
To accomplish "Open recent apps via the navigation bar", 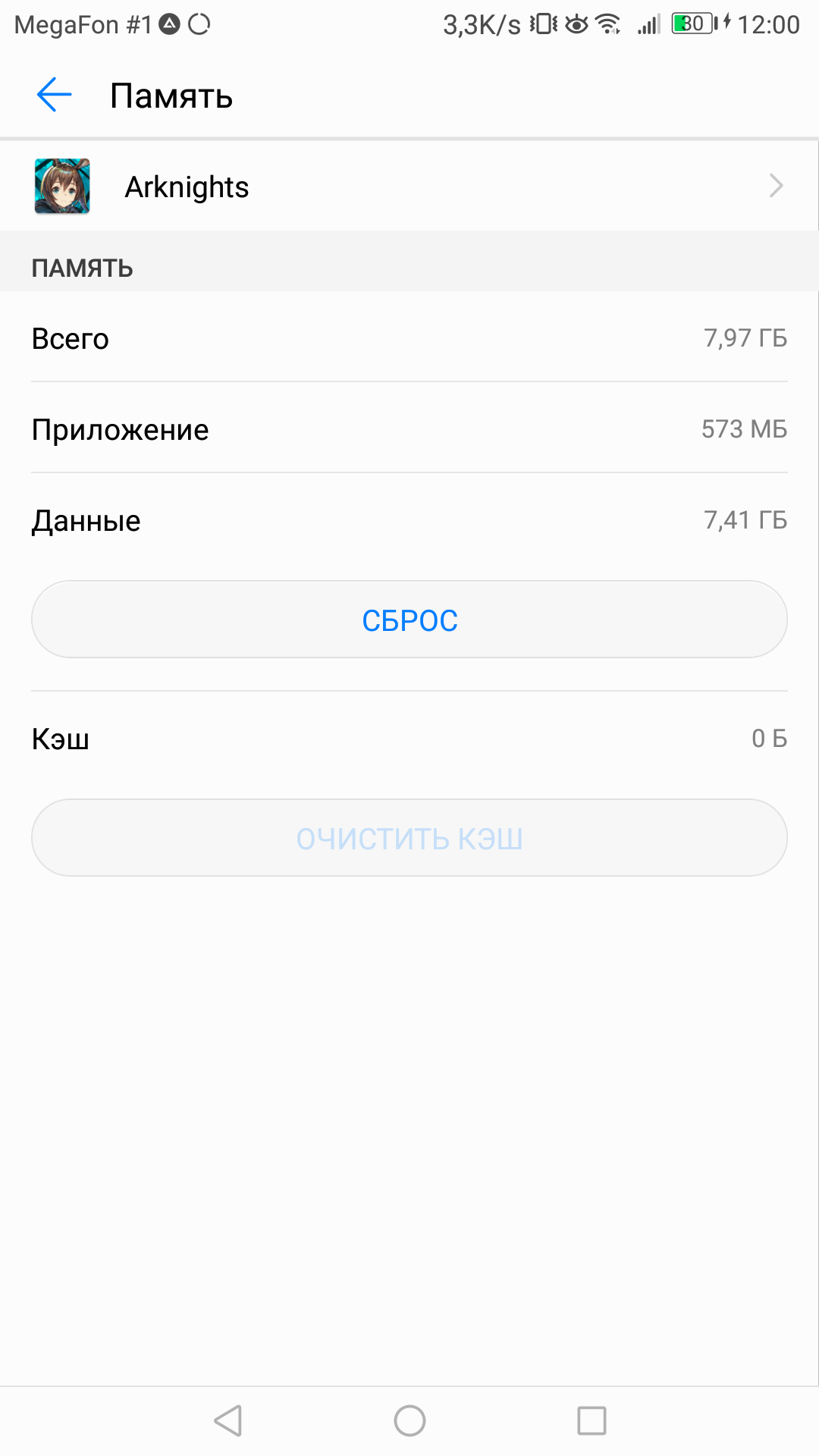I will [591, 1420].
